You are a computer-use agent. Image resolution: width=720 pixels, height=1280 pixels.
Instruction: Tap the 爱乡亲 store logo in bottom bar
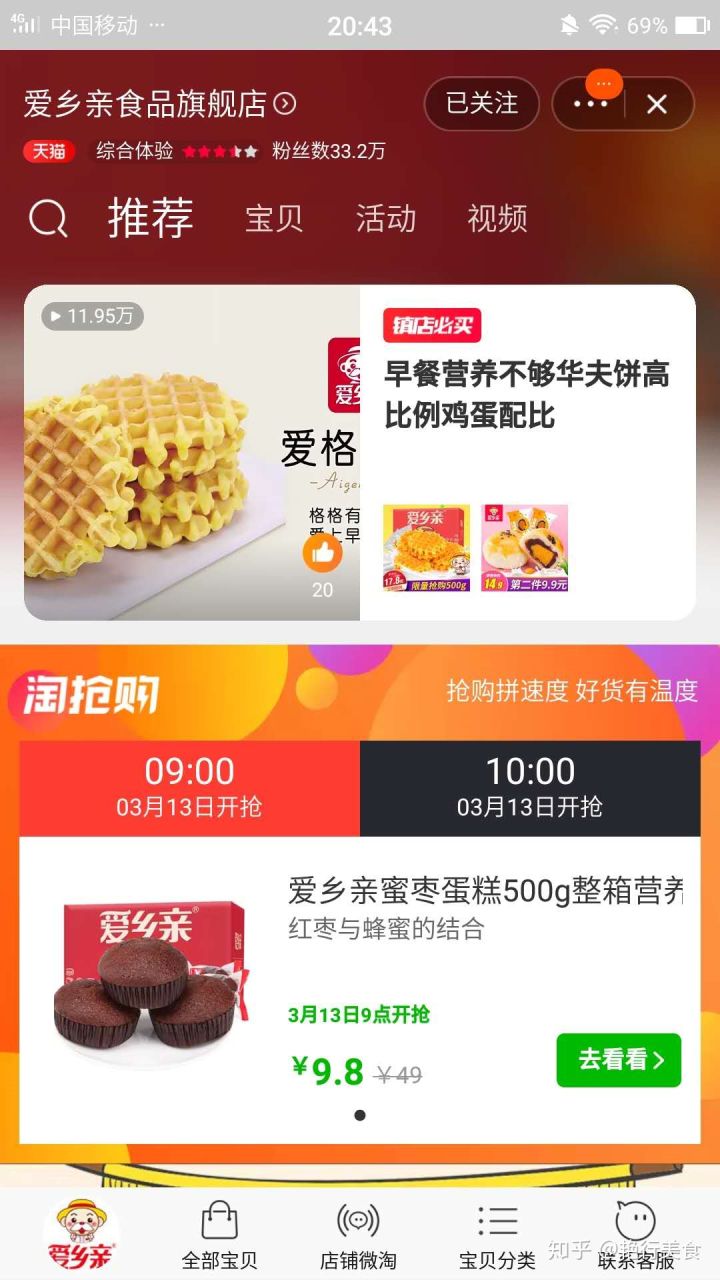[x=83, y=1230]
